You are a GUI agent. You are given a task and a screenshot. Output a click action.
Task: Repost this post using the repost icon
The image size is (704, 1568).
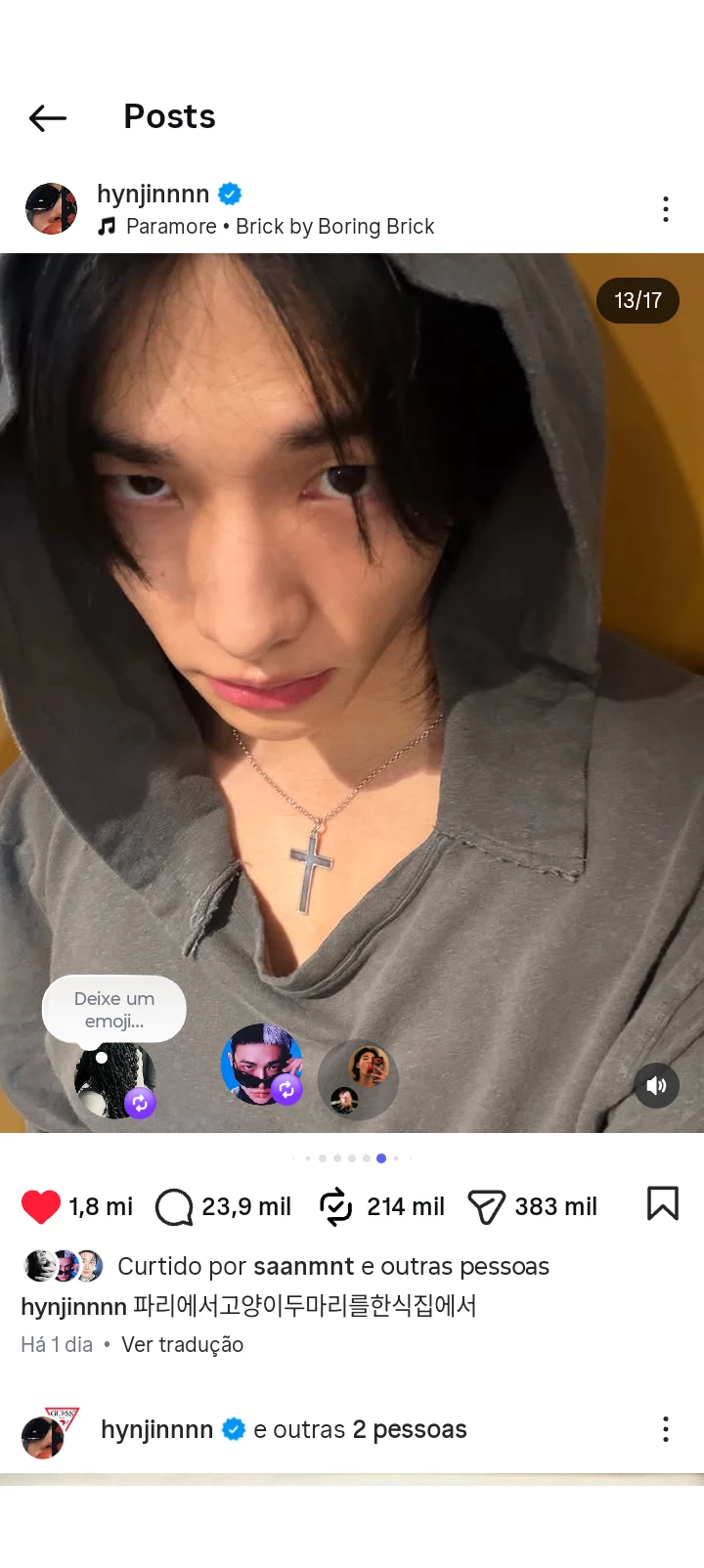point(336,1207)
